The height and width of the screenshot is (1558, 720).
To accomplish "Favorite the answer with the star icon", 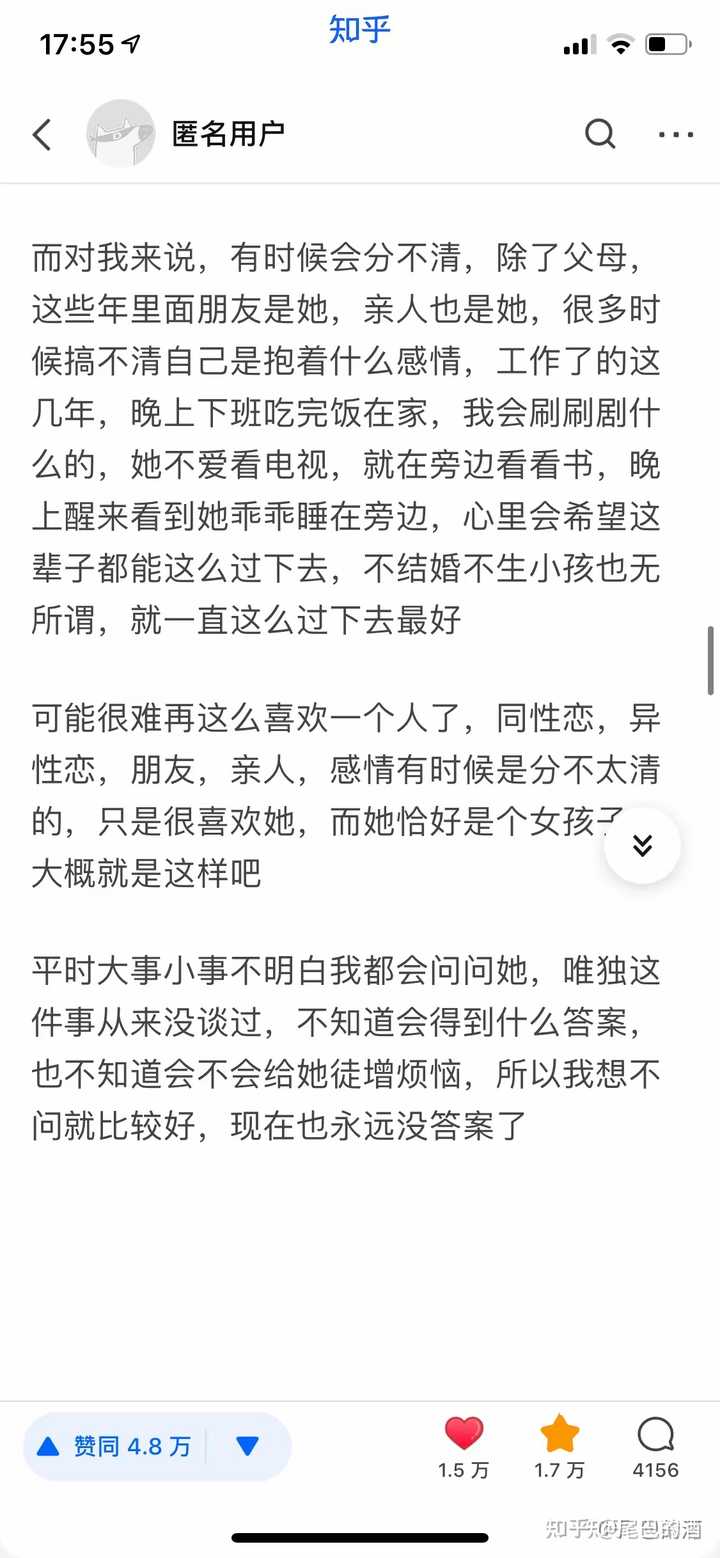I will click(559, 1435).
